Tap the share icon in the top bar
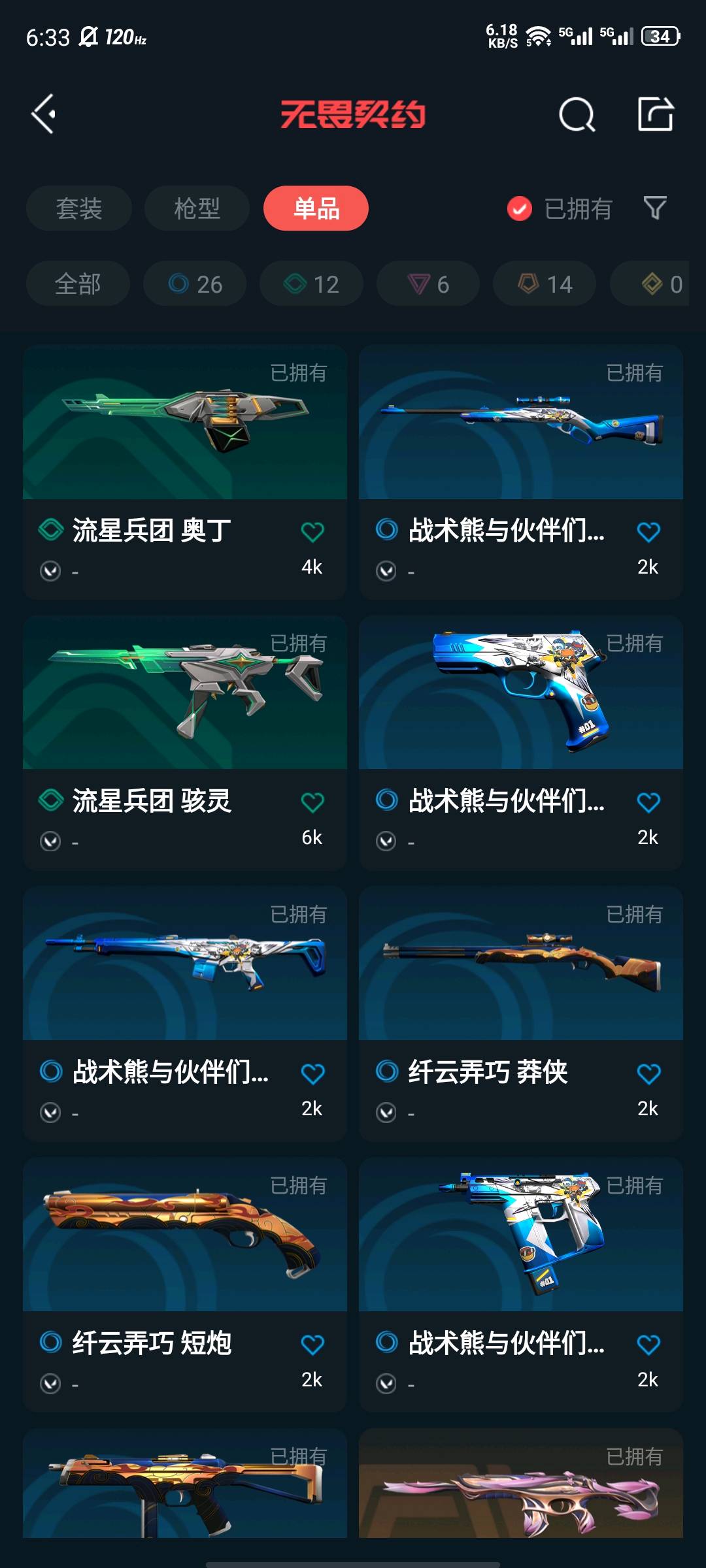The image size is (706, 1568). pyautogui.click(x=655, y=114)
